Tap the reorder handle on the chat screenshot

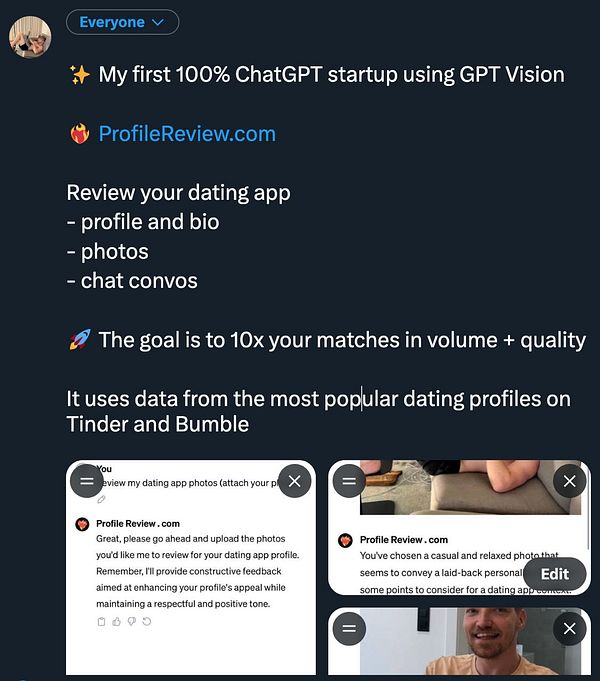click(87, 481)
